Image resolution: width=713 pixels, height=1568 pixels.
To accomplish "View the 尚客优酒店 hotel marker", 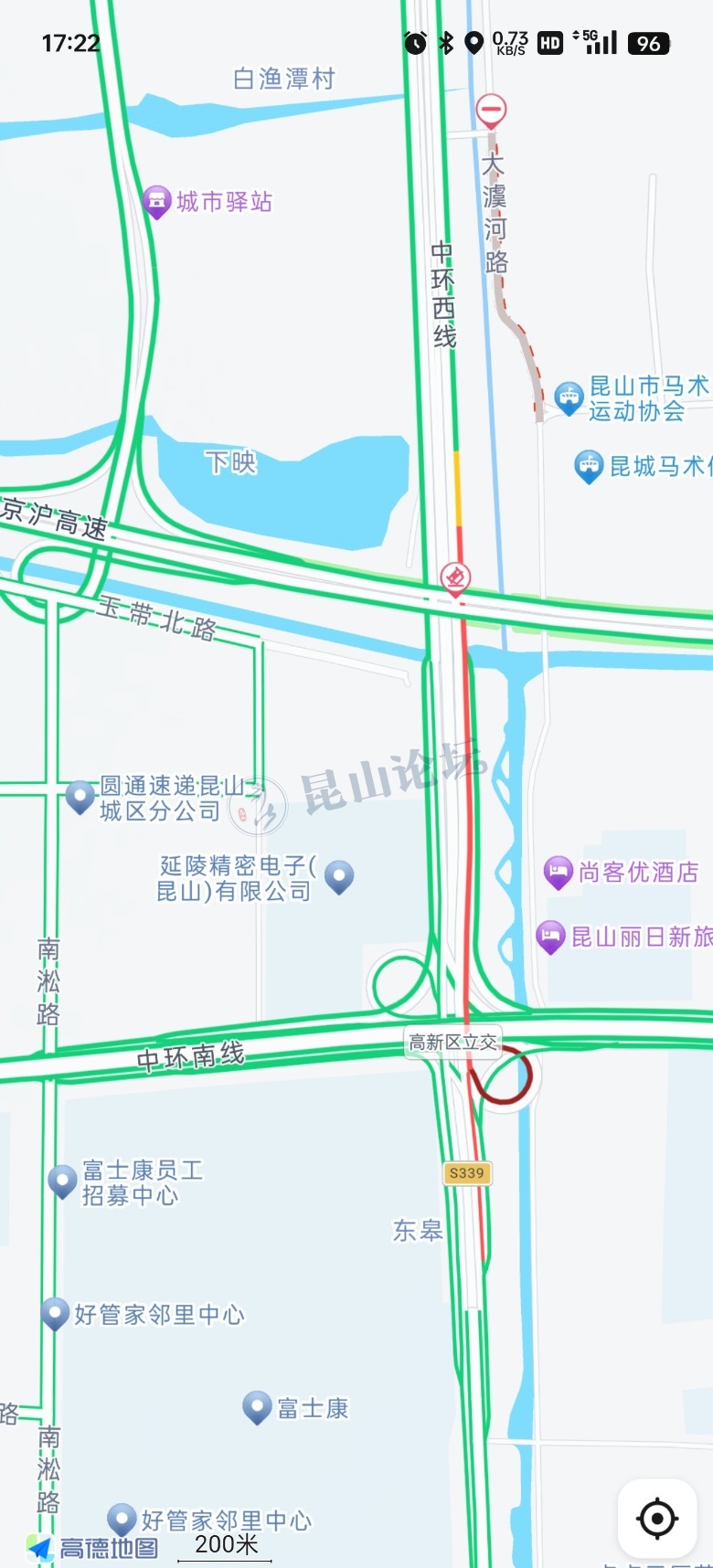I will point(558,872).
